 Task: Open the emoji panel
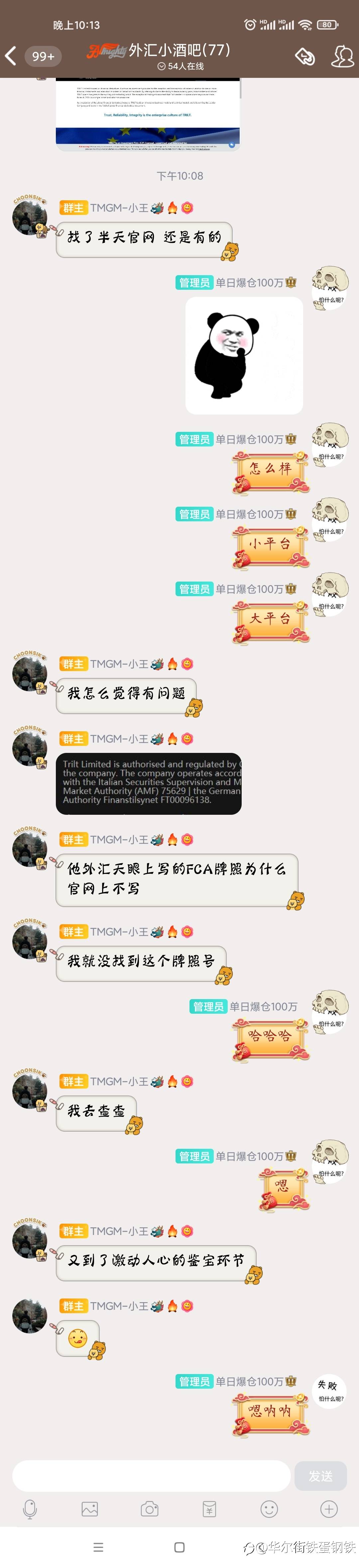click(269, 1509)
